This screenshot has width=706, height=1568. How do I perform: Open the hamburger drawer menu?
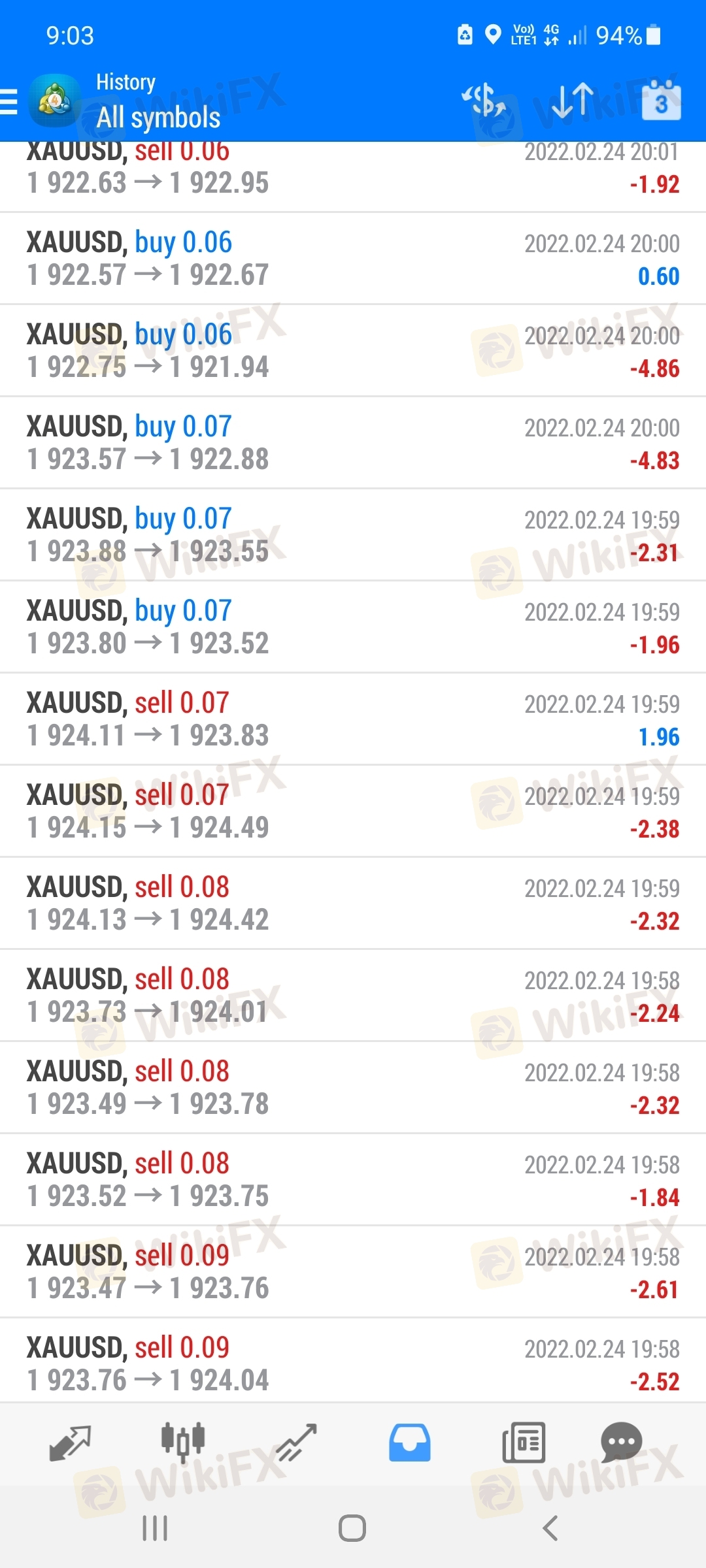click(9, 102)
